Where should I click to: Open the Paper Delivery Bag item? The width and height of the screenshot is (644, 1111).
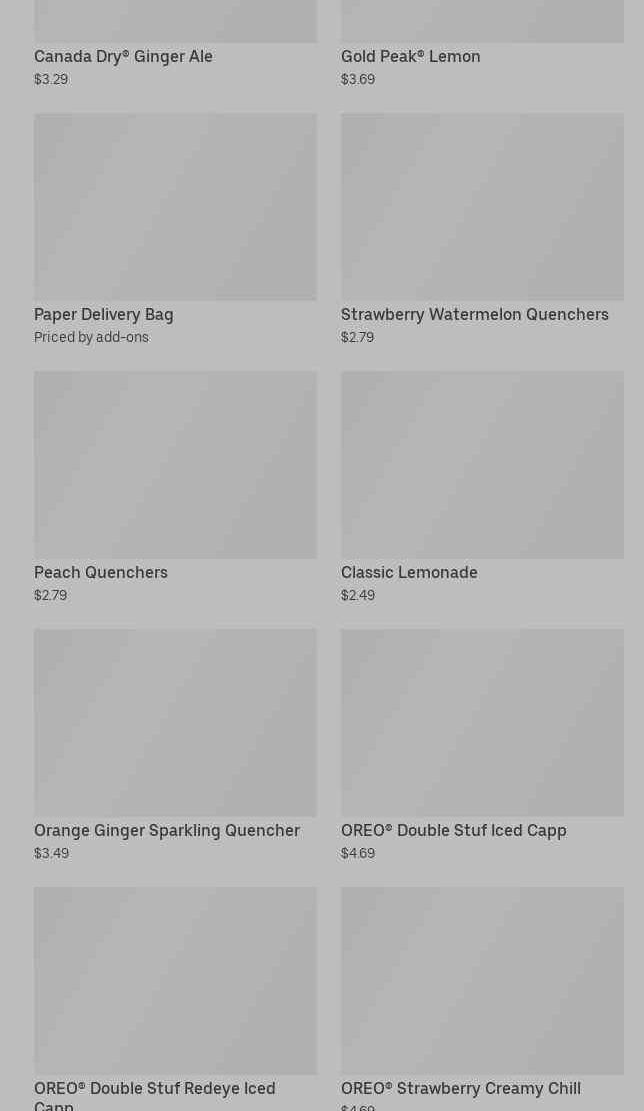175,230
